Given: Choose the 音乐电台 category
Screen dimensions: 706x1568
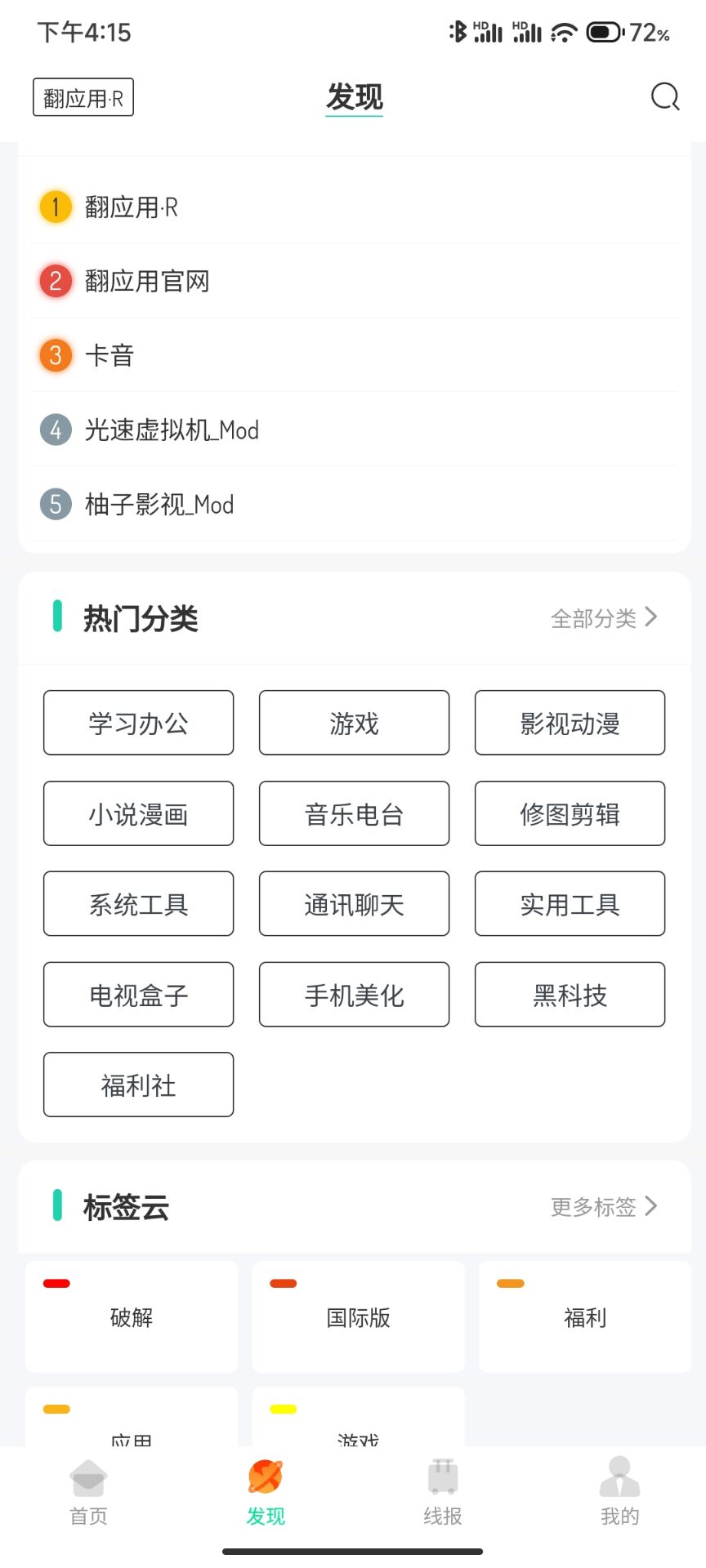Looking at the screenshot, I should click(x=354, y=813).
